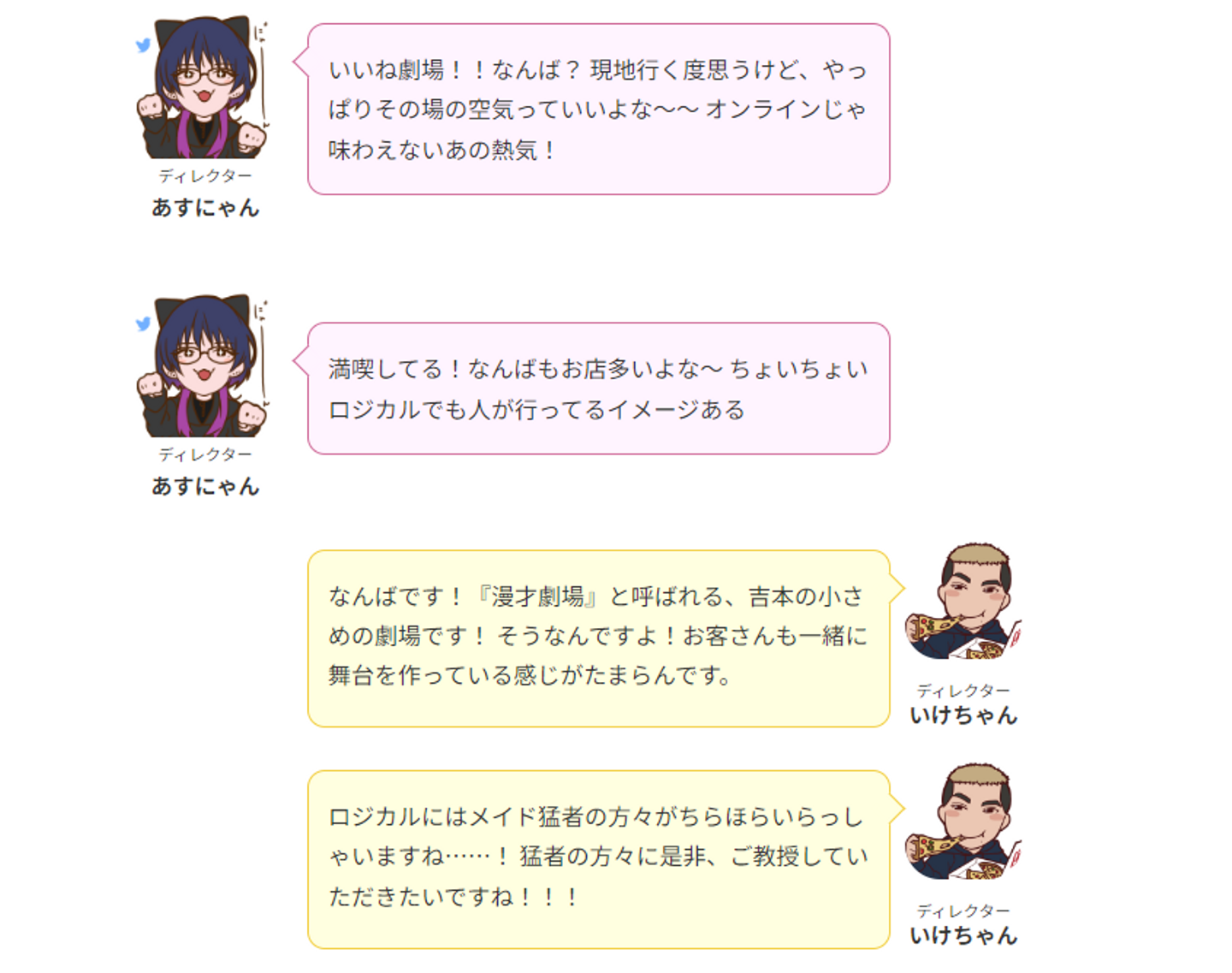Screen dimensions: 1232x973
Task: Open あすにゃん's Twitter icon beside the 満喫してる message
Action: pos(143,323)
